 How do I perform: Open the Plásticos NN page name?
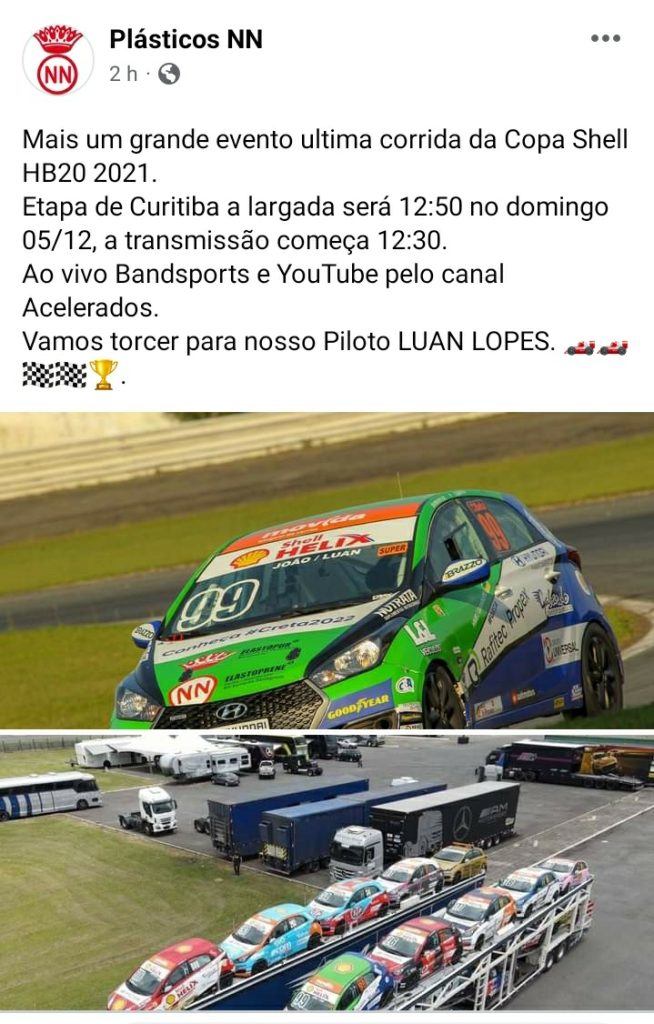[x=186, y=40]
